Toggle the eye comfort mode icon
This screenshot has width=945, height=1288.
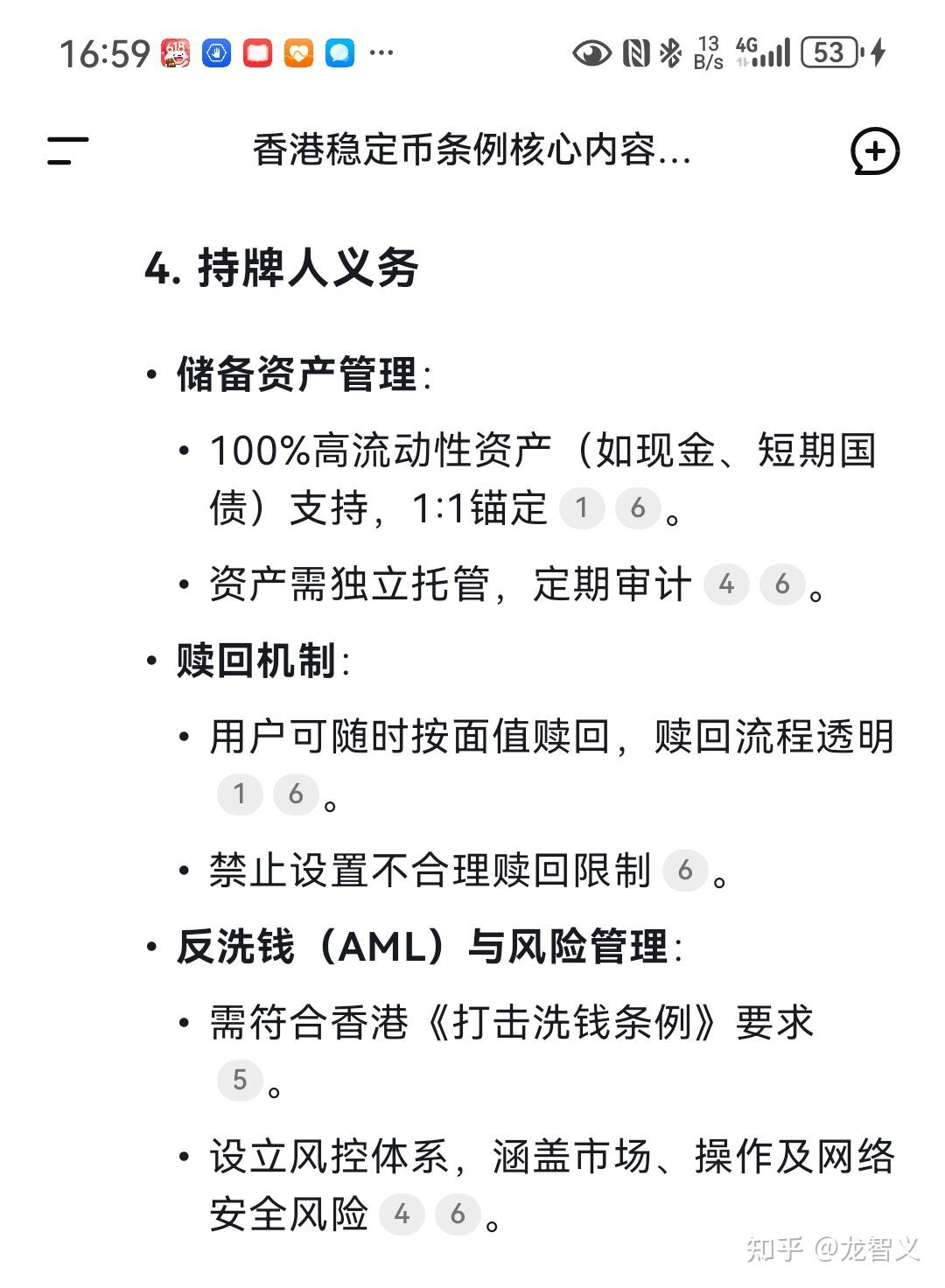591,54
